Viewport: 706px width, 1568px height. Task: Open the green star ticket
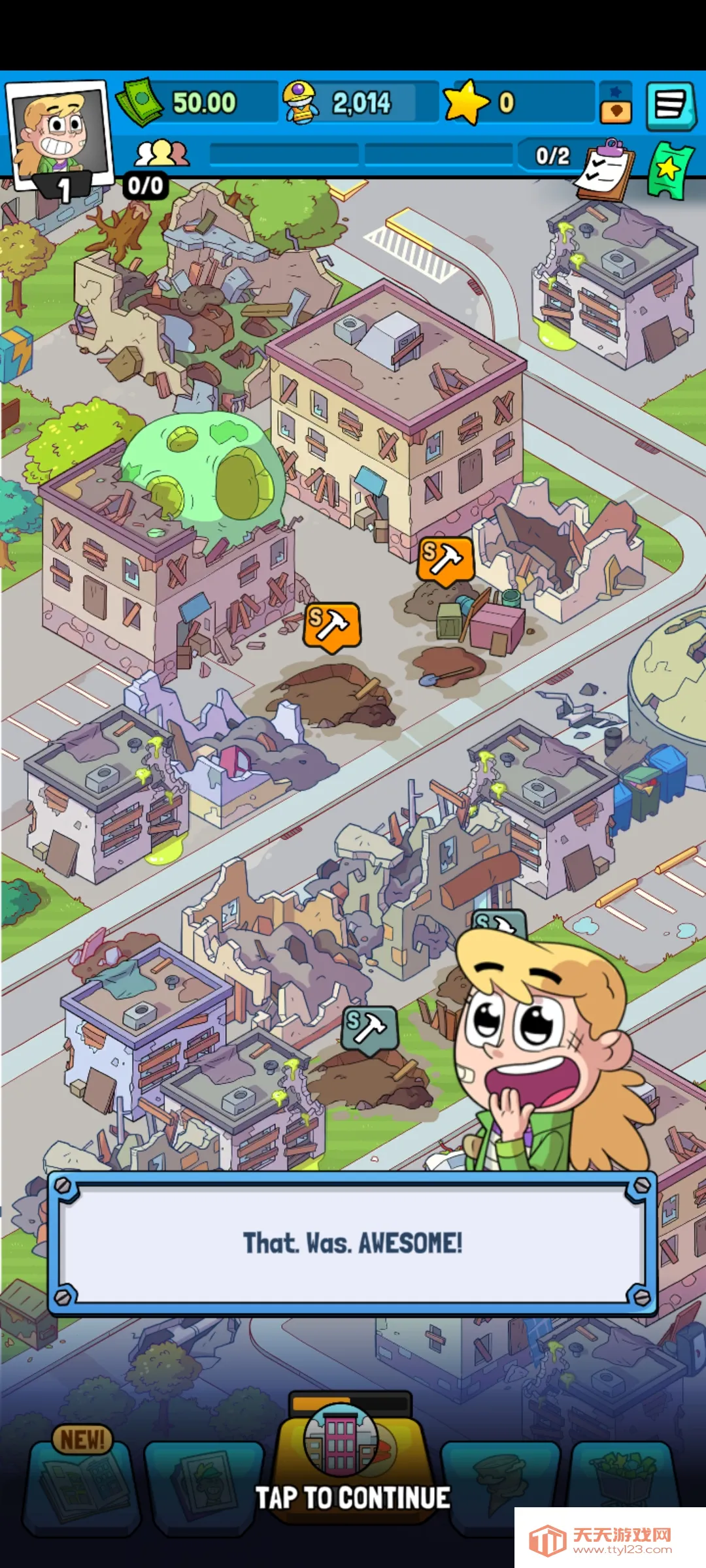click(x=669, y=171)
